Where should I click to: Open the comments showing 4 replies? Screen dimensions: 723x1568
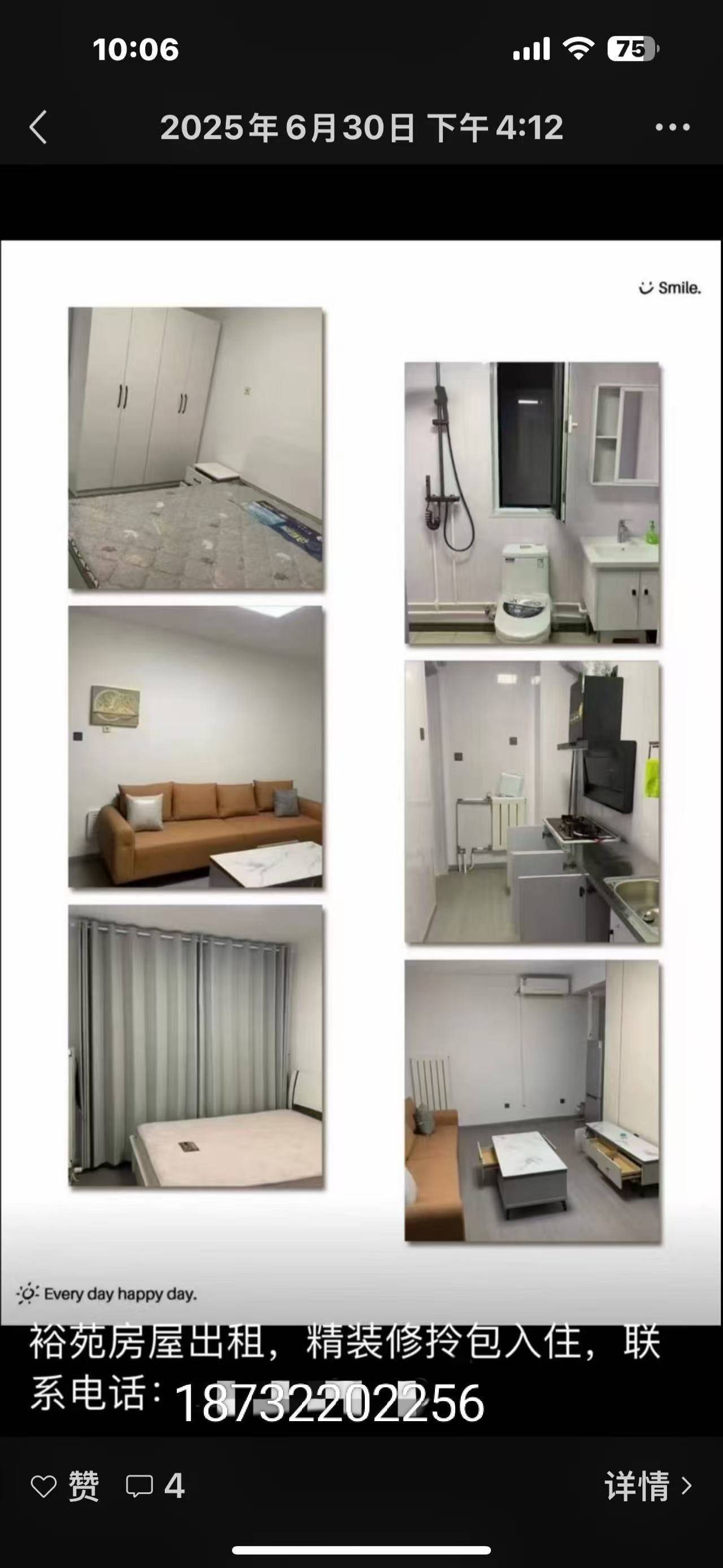tap(155, 1487)
